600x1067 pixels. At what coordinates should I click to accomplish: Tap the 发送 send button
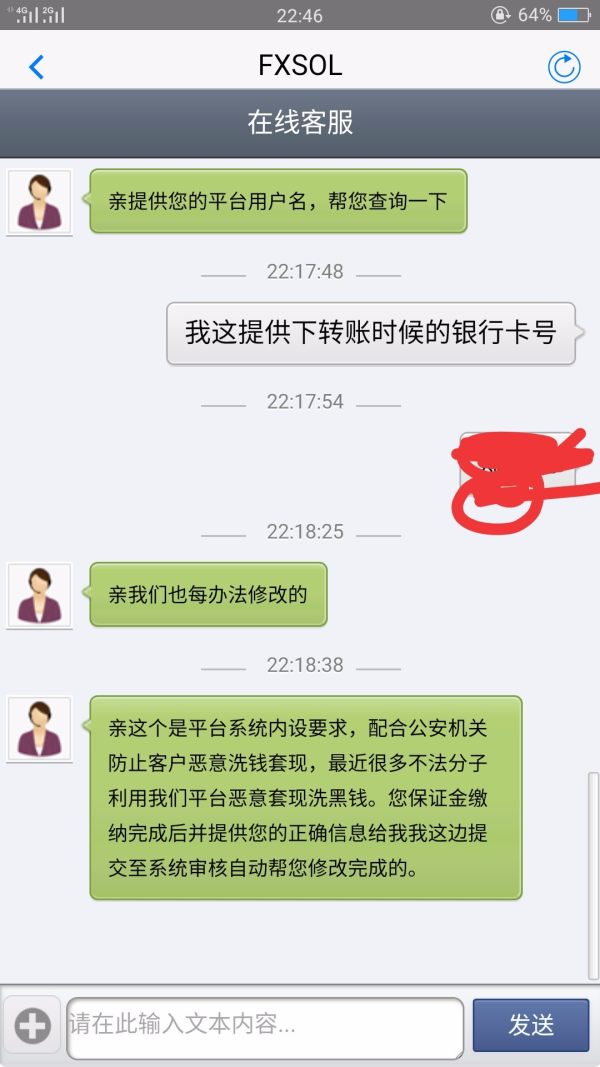pos(531,1025)
